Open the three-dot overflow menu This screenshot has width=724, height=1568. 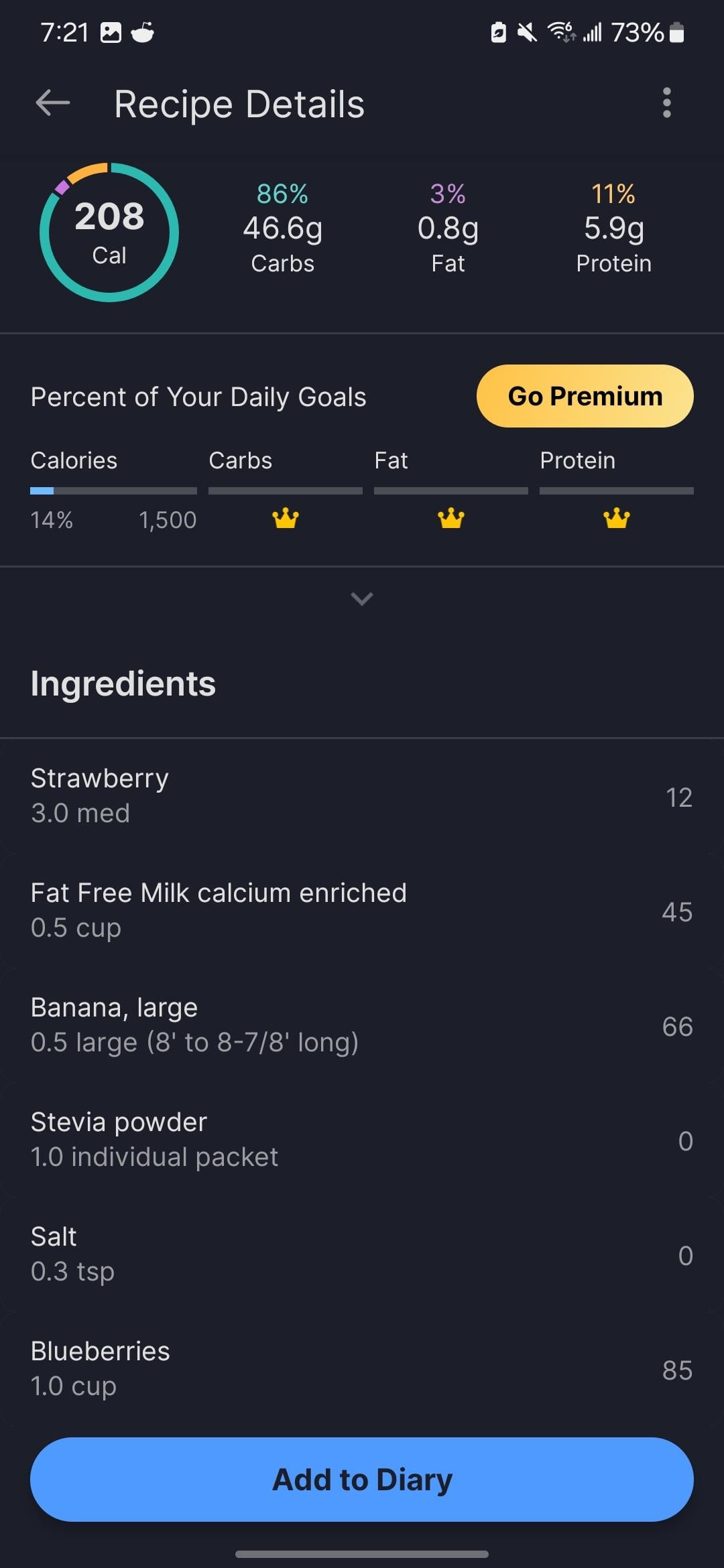(x=666, y=103)
